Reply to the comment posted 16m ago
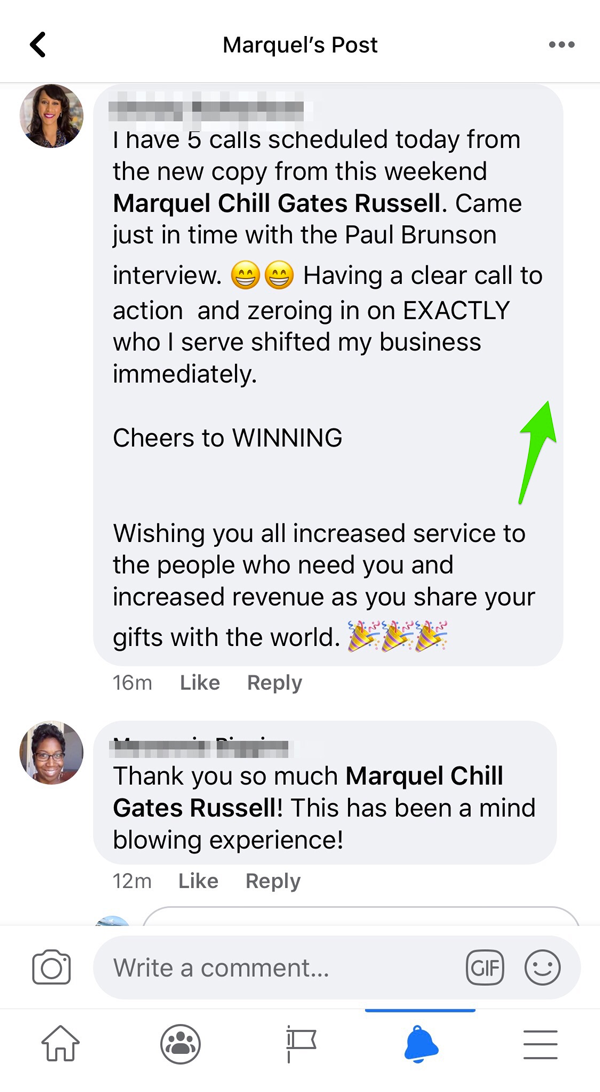The width and height of the screenshot is (600, 1092). 274,683
